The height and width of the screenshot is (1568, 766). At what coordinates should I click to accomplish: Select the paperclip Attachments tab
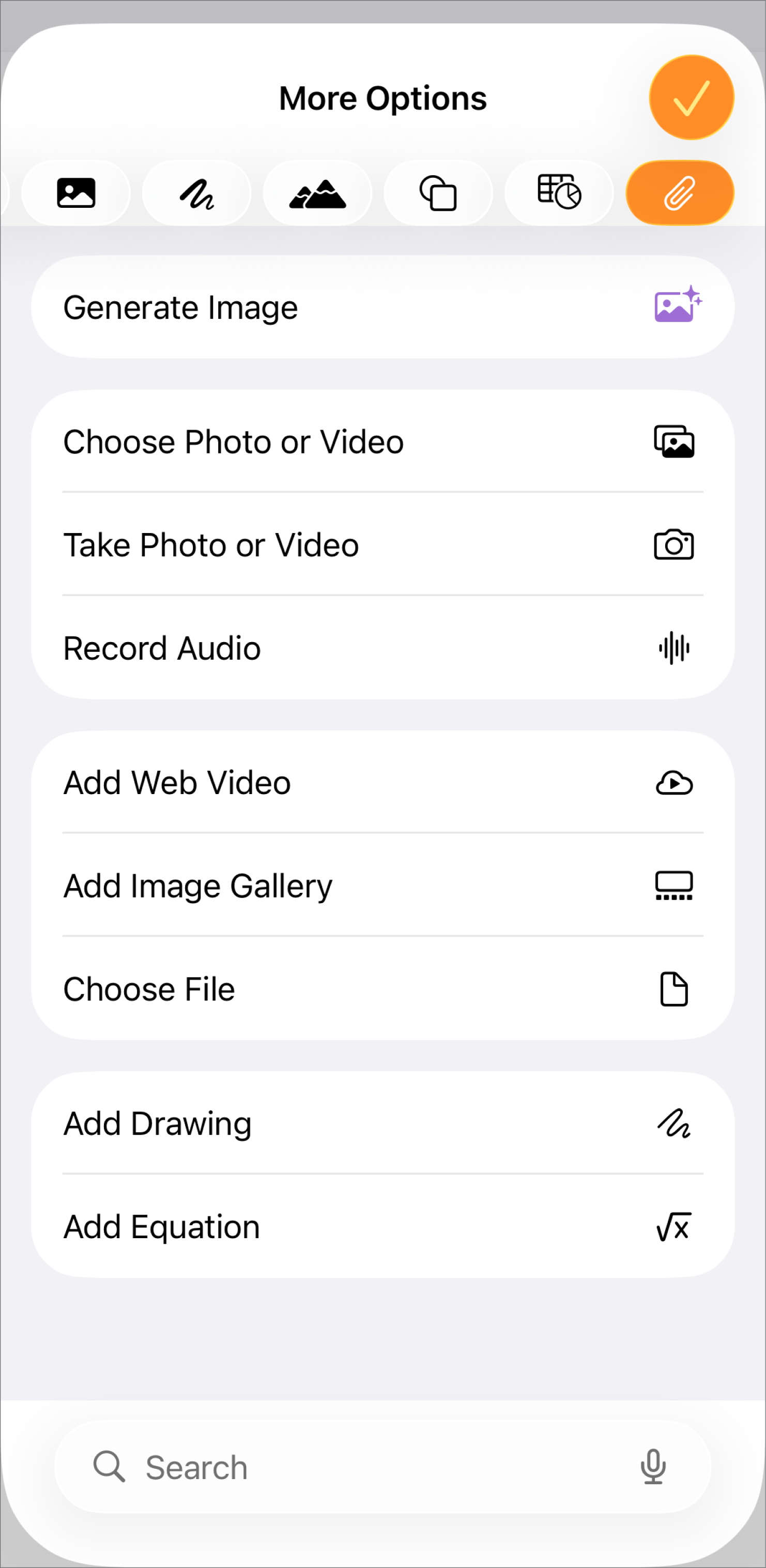coord(679,192)
